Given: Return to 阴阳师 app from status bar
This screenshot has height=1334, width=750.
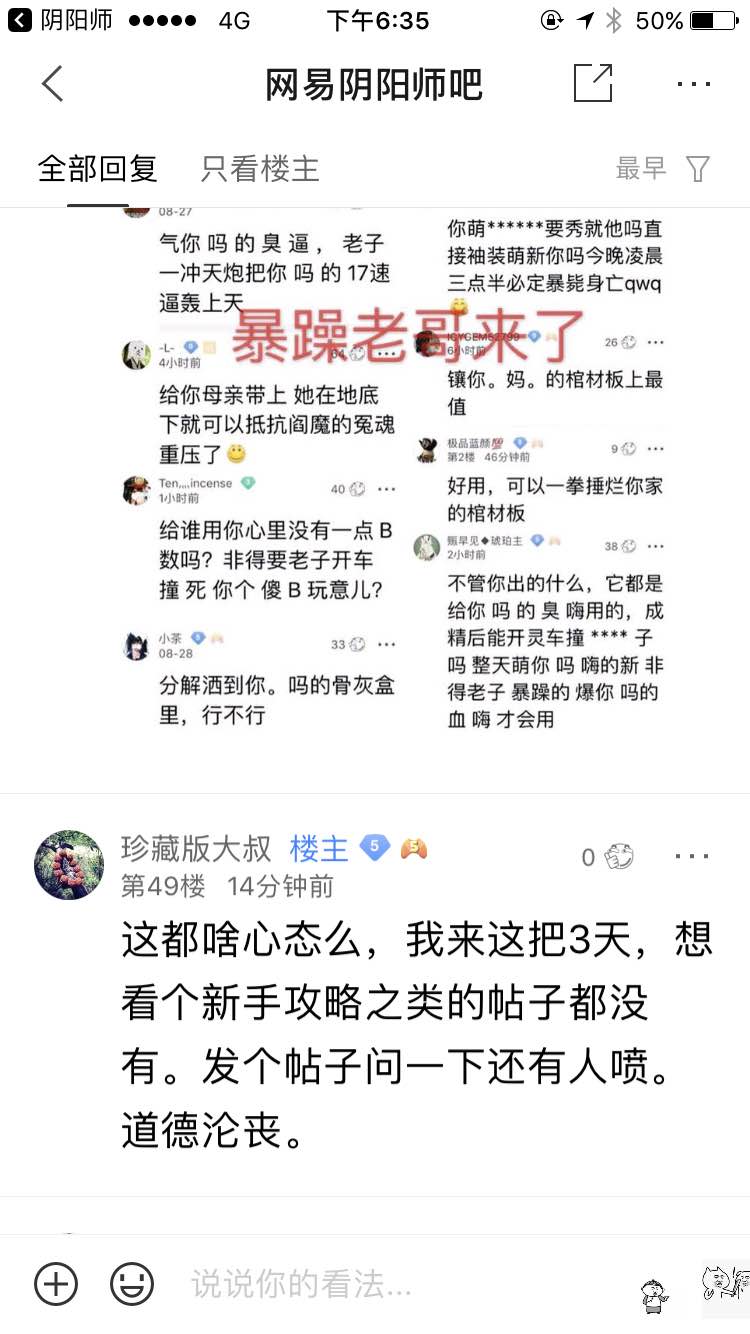Looking at the screenshot, I should pos(60,20).
